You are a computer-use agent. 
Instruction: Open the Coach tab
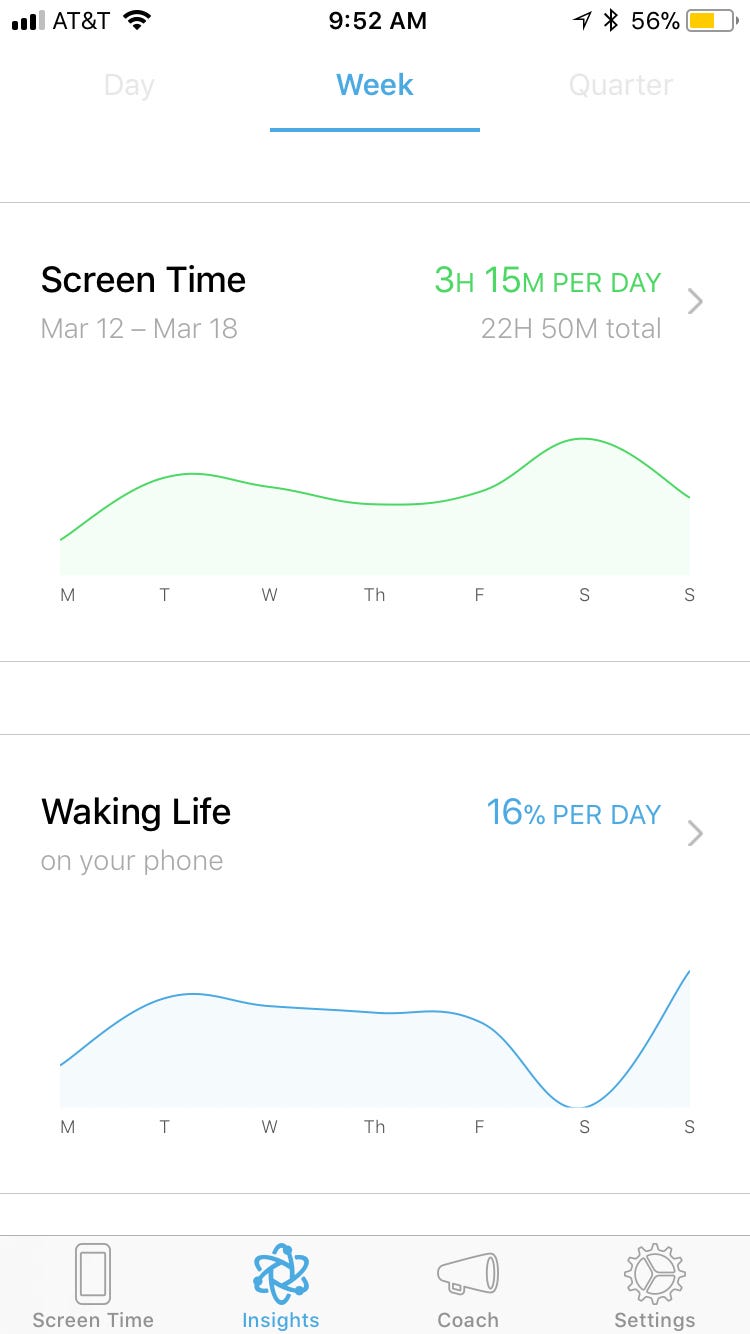[x=468, y=1286]
